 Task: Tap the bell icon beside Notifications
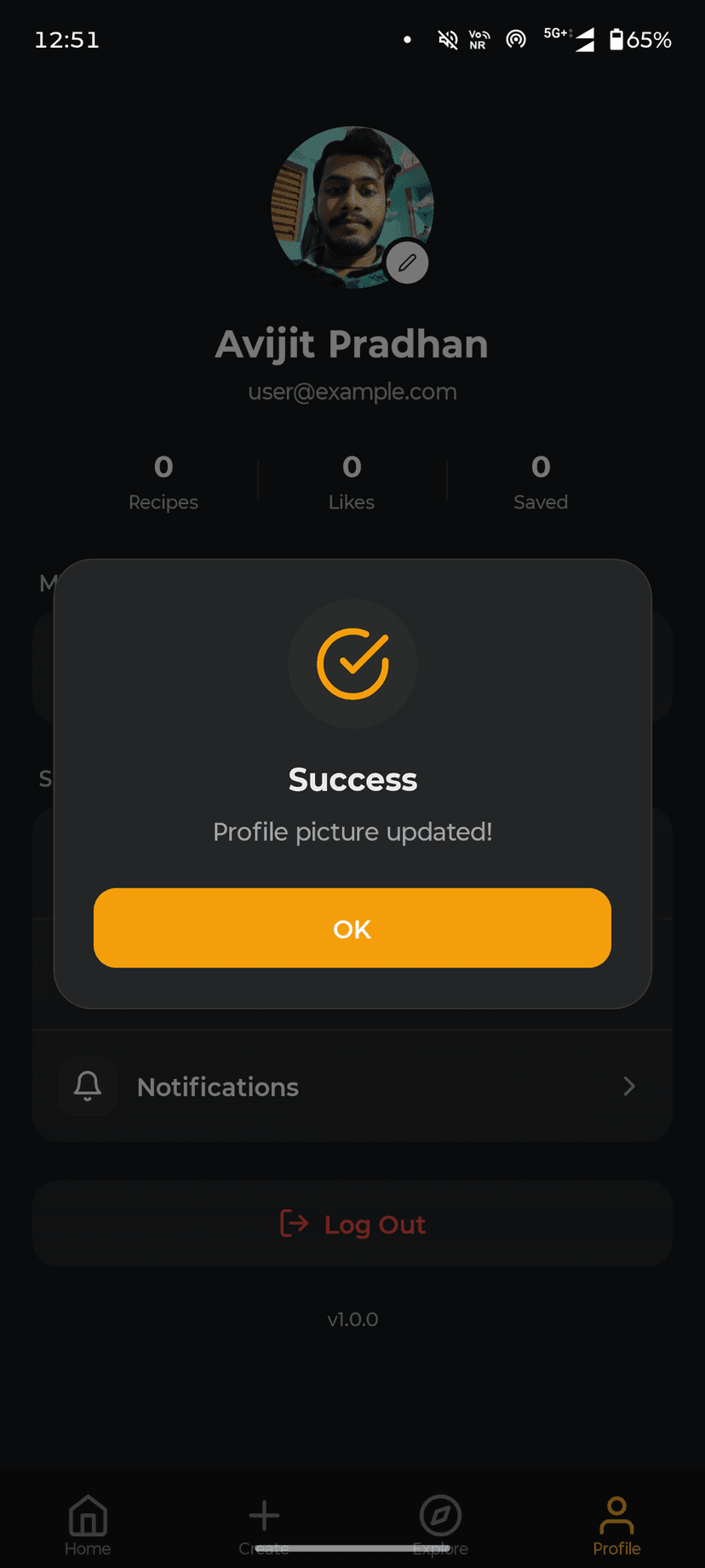click(x=88, y=1087)
